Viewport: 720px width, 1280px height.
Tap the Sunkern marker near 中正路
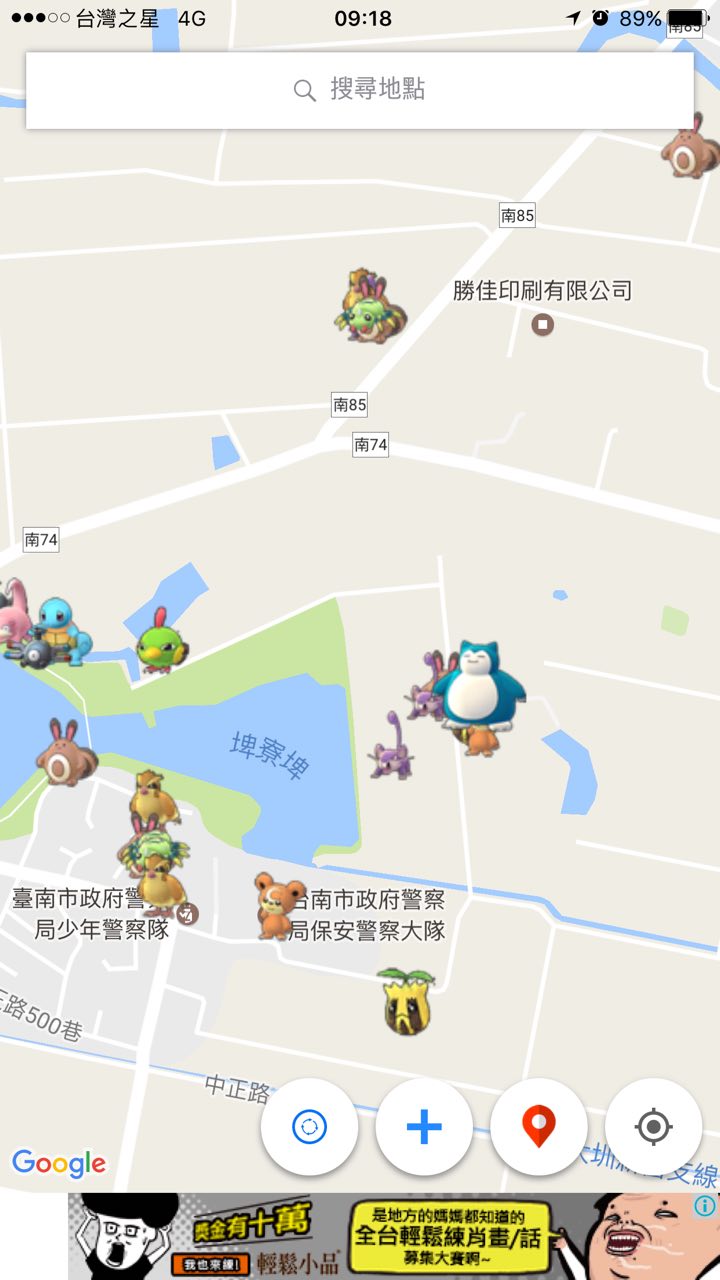point(407,1001)
